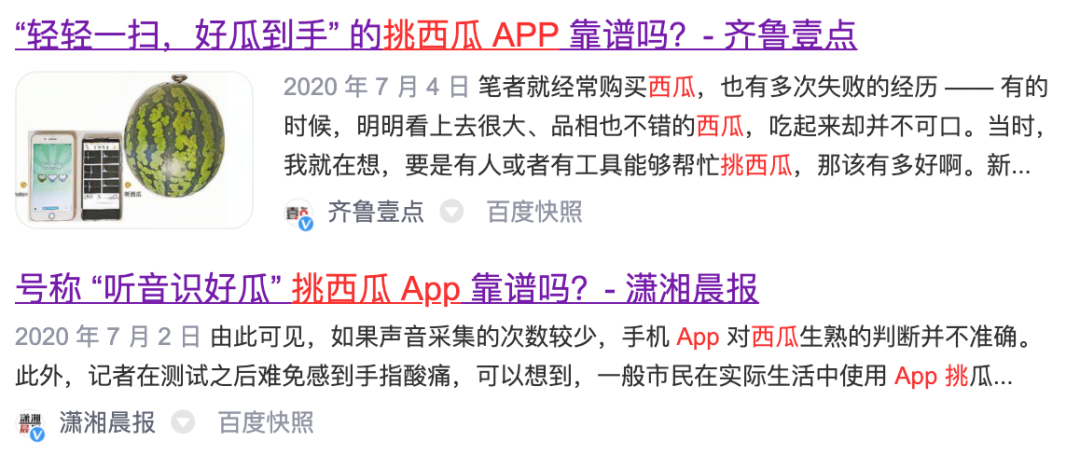Open the 潇湘晨报 听音识好瓜 article link
This screenshot has height=455, width=1080.
[387, 287]
